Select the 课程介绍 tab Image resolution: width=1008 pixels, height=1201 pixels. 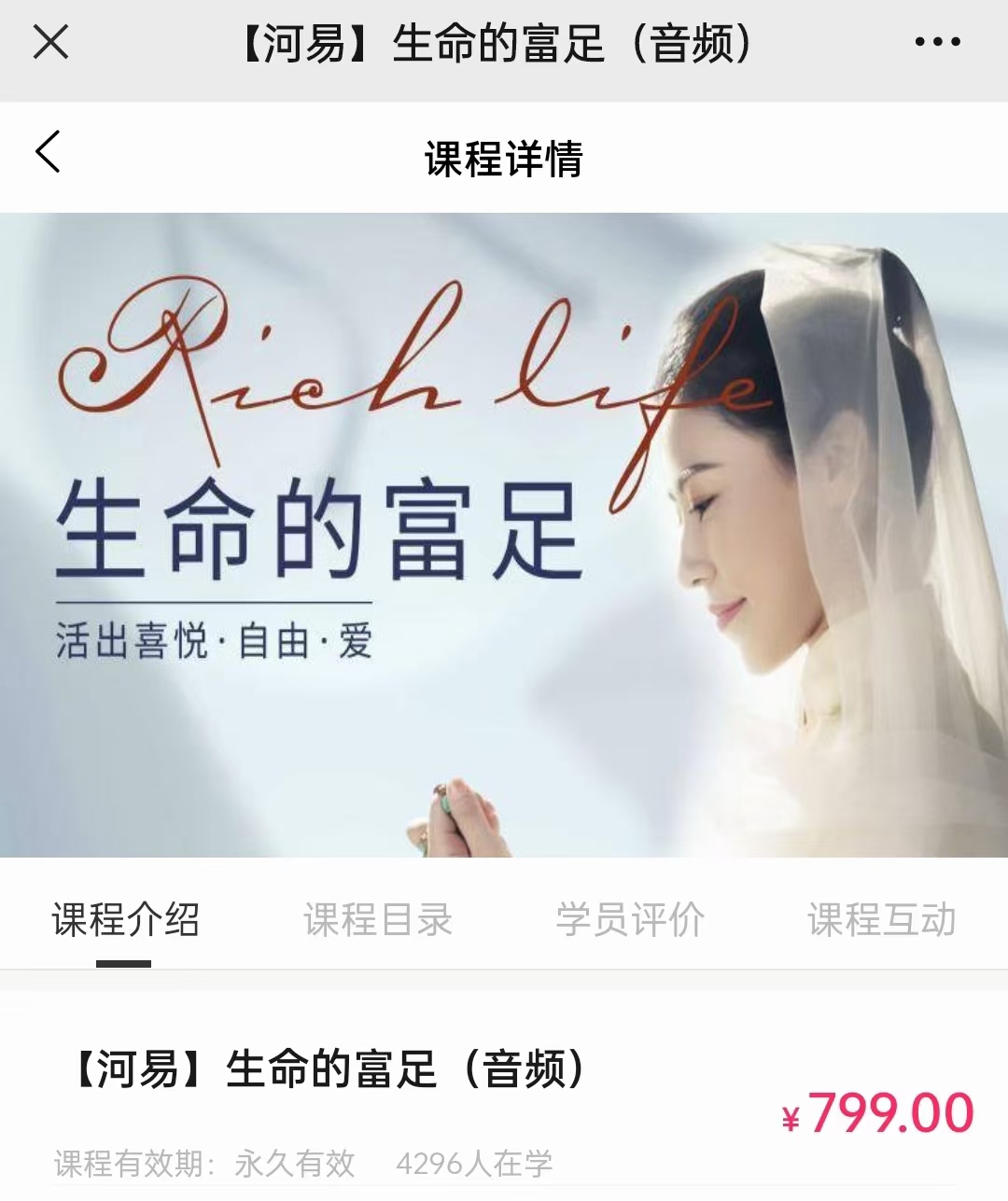coord(125,920)
